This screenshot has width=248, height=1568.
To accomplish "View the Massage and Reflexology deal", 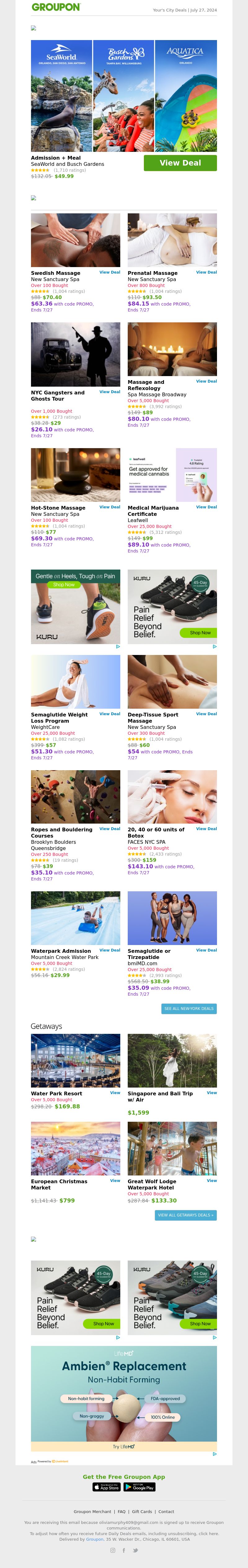I will (x=206, y=381).
